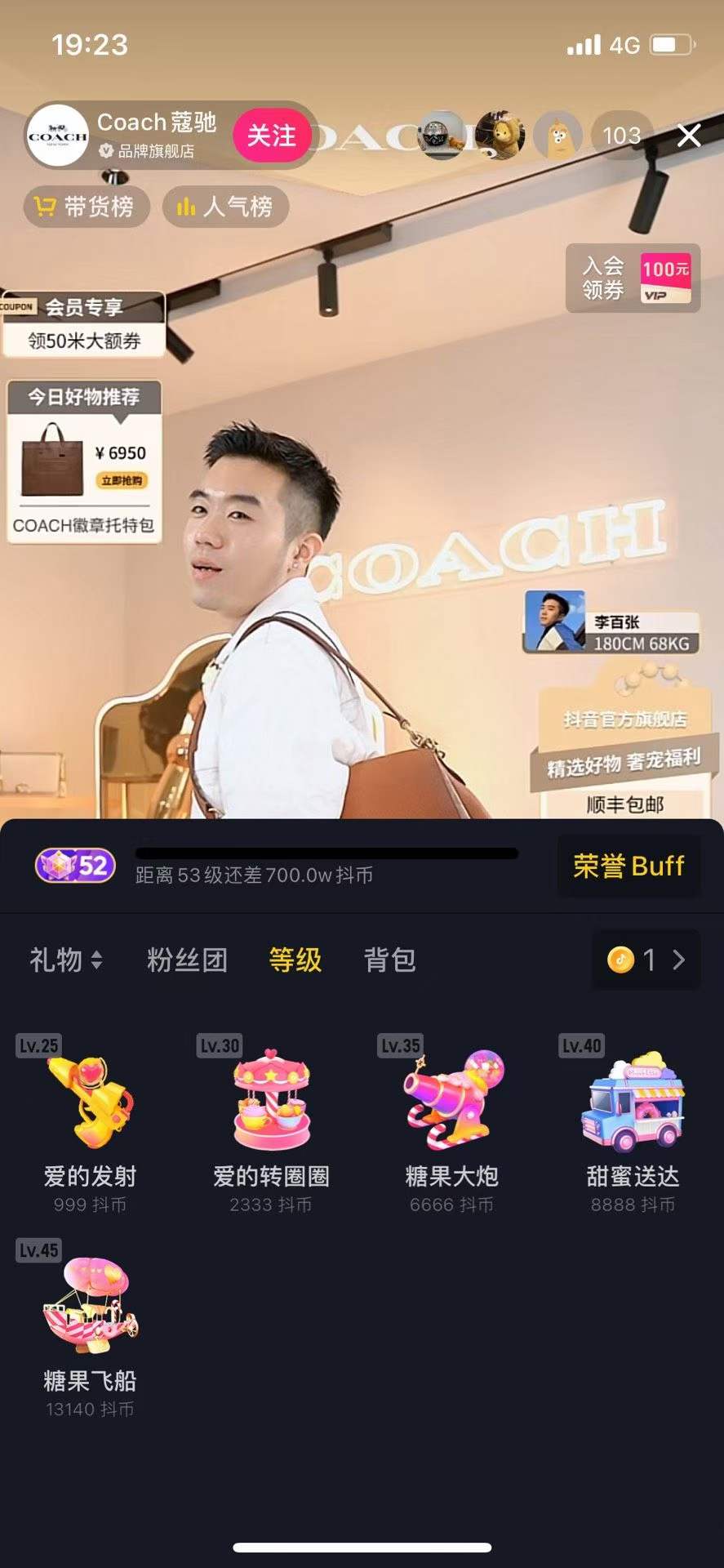Open the COACH徽章托特包 product card

coord(83,462)
